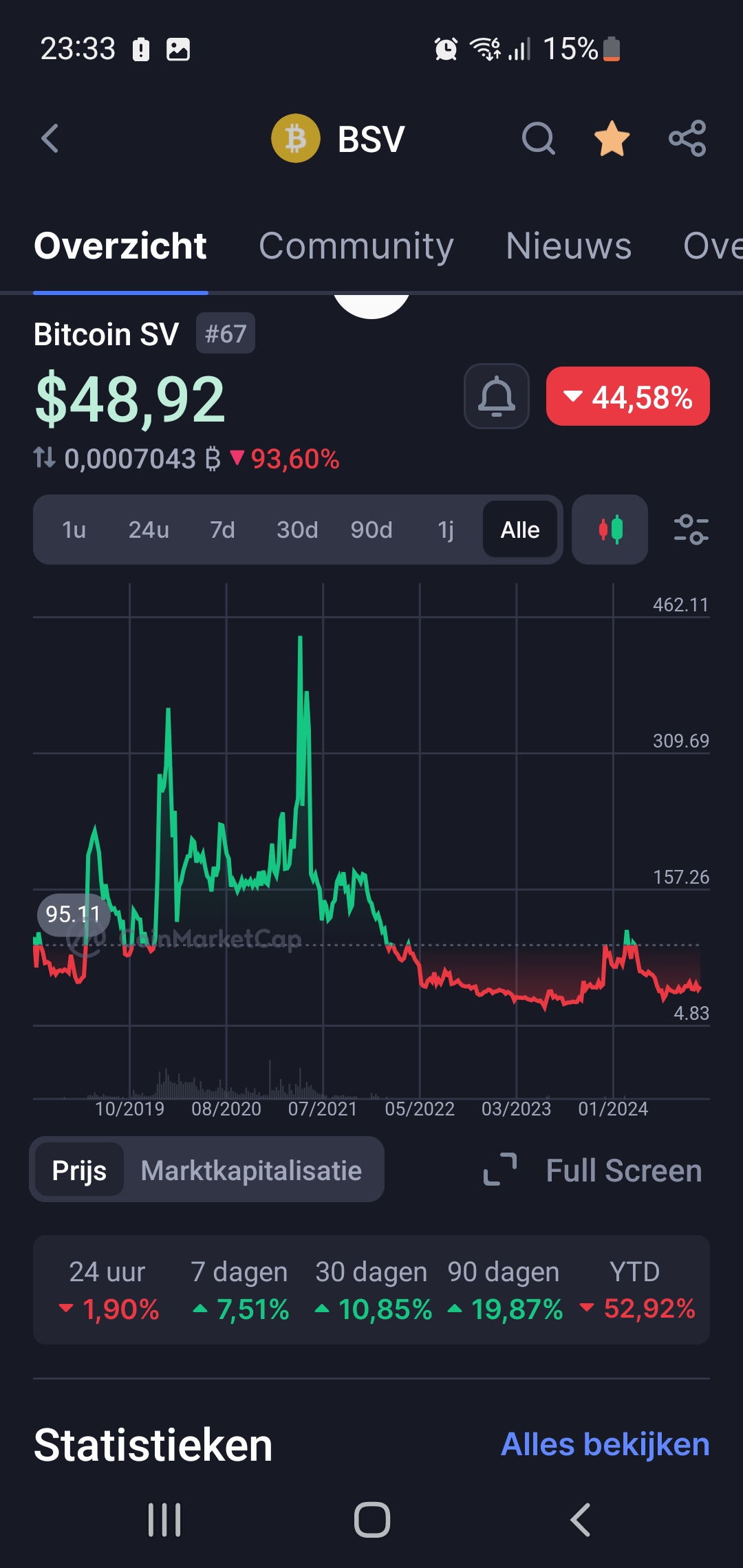Select the 1j chart range
The image size is (743, 1568).
pyautogui.click(x=446, y=530)
